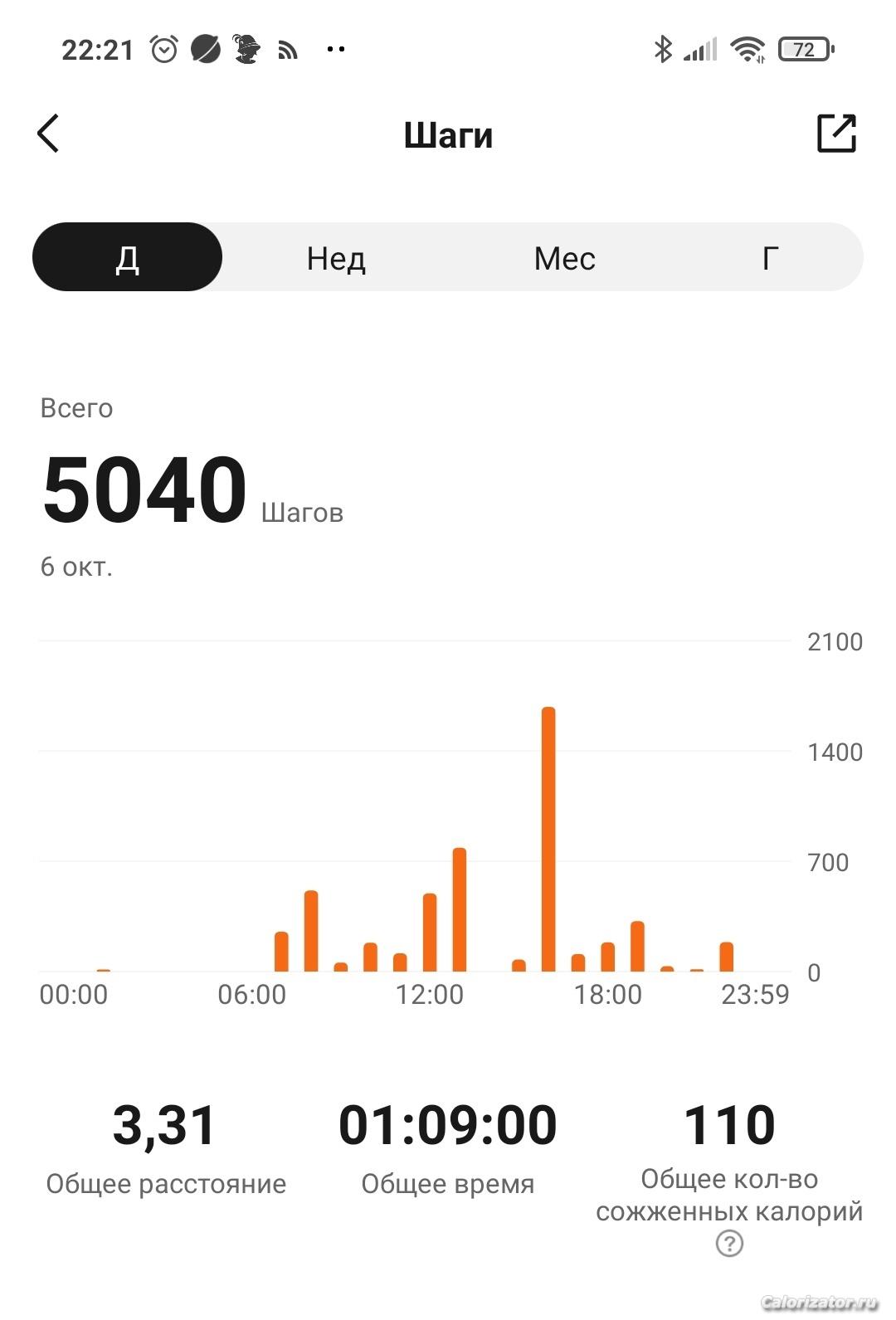Switch to the Мес (month) tab
Viewport: 896px width, 1320px height.
[x=564, y=258]
